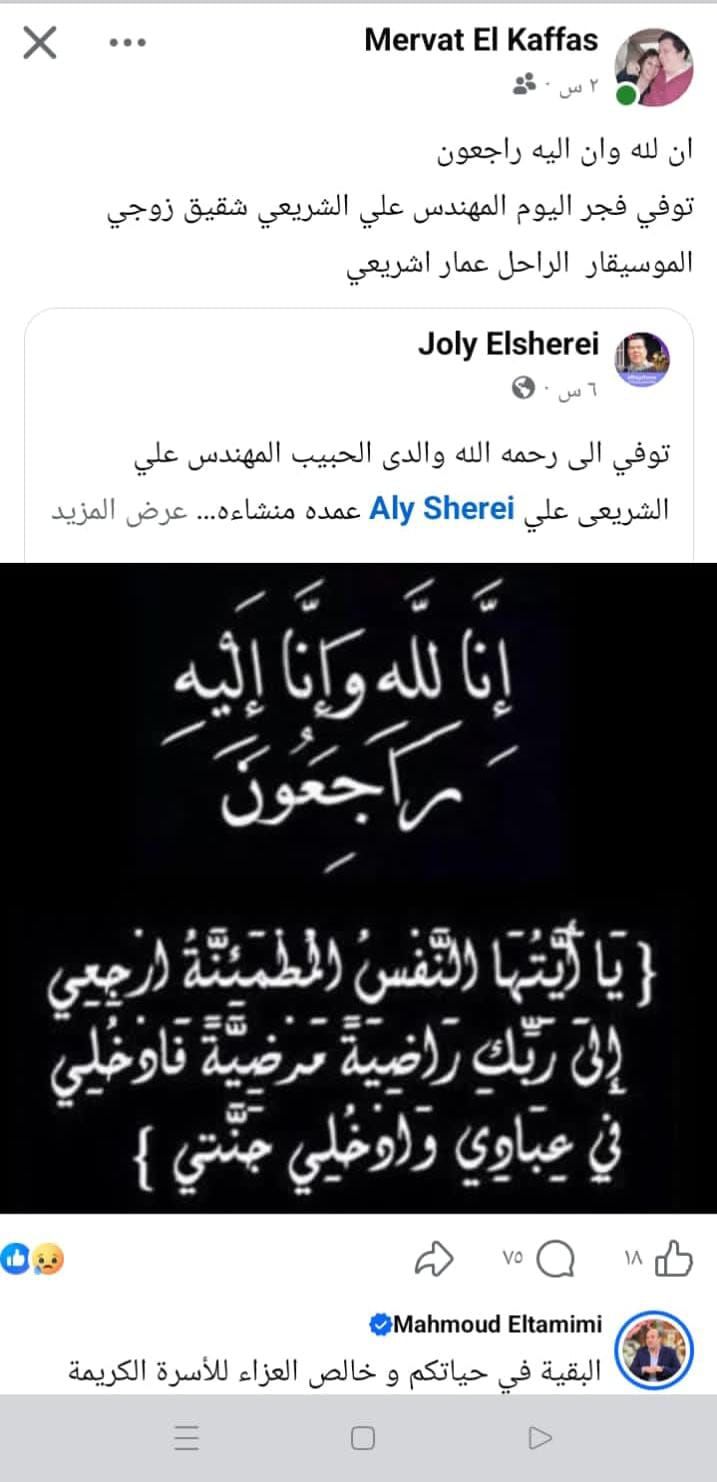The image size is (717, 1482).
Task: Open Joly Elsherei's profile
Action: coord(508,345)
